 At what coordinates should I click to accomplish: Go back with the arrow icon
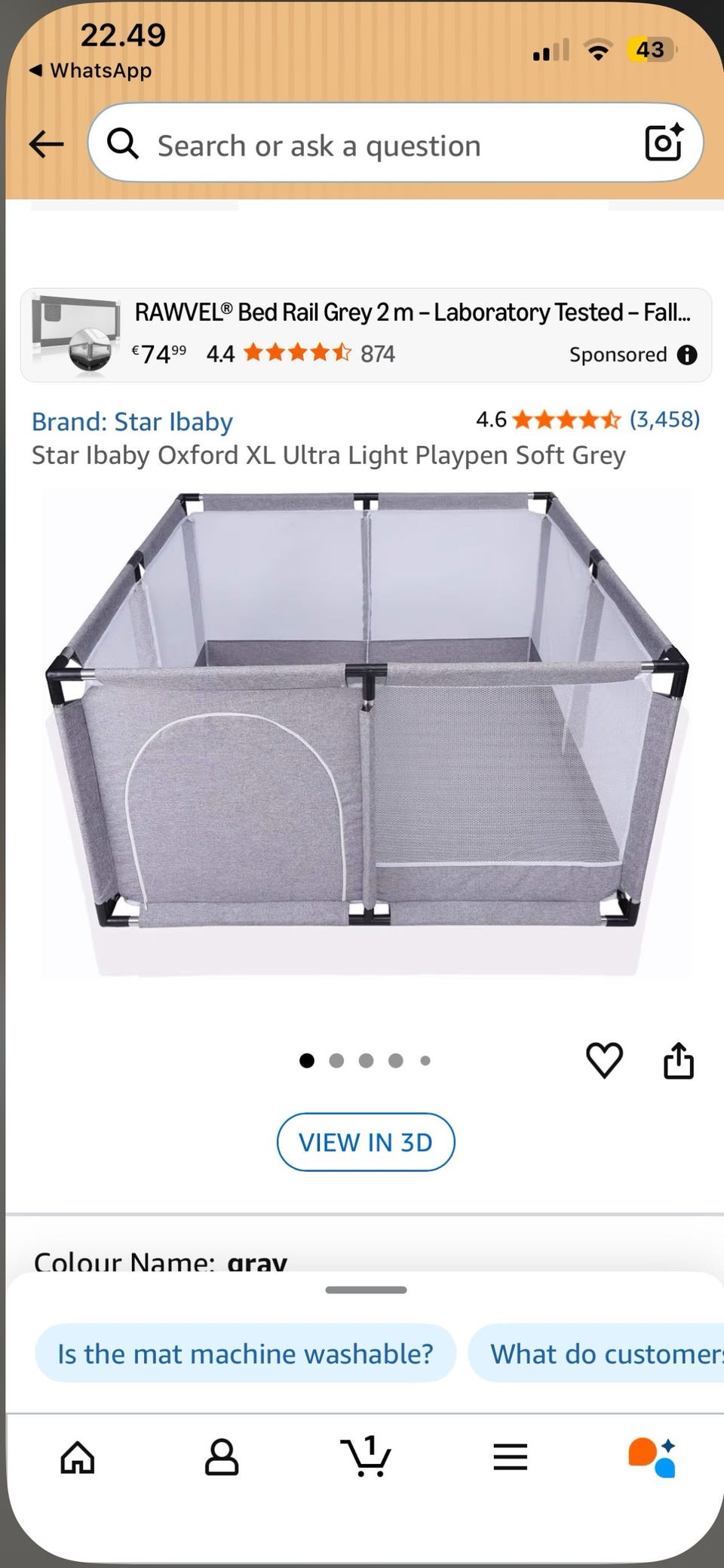point(46,143)
